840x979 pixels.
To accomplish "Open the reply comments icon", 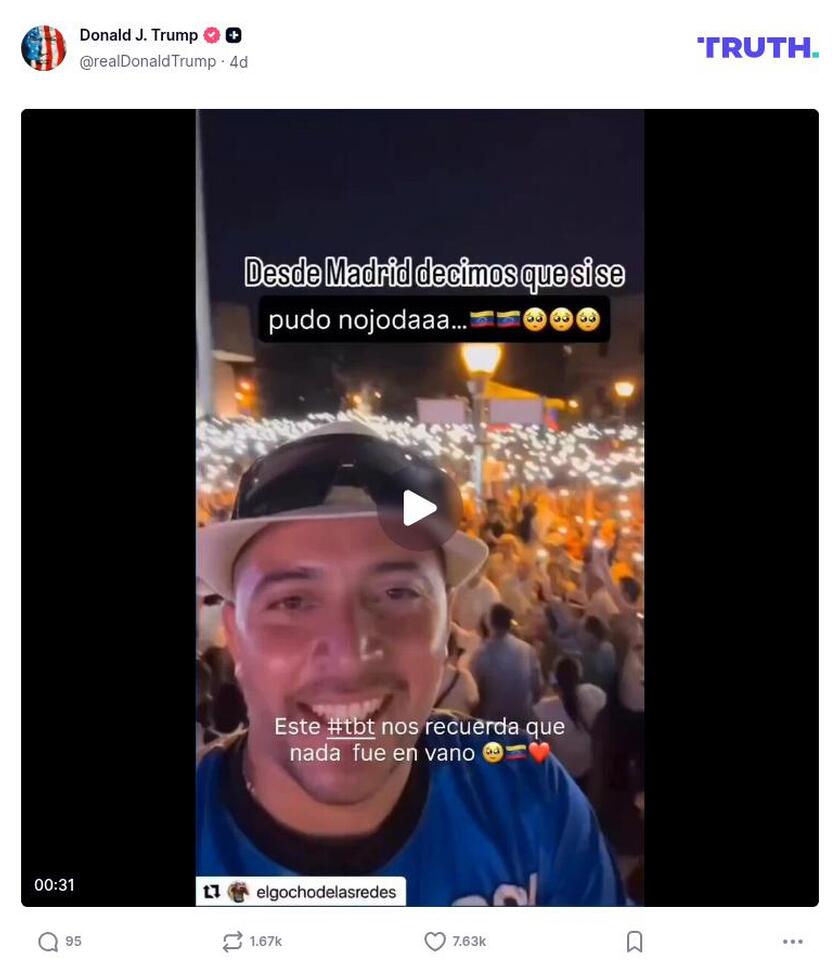I will point(48,941).
